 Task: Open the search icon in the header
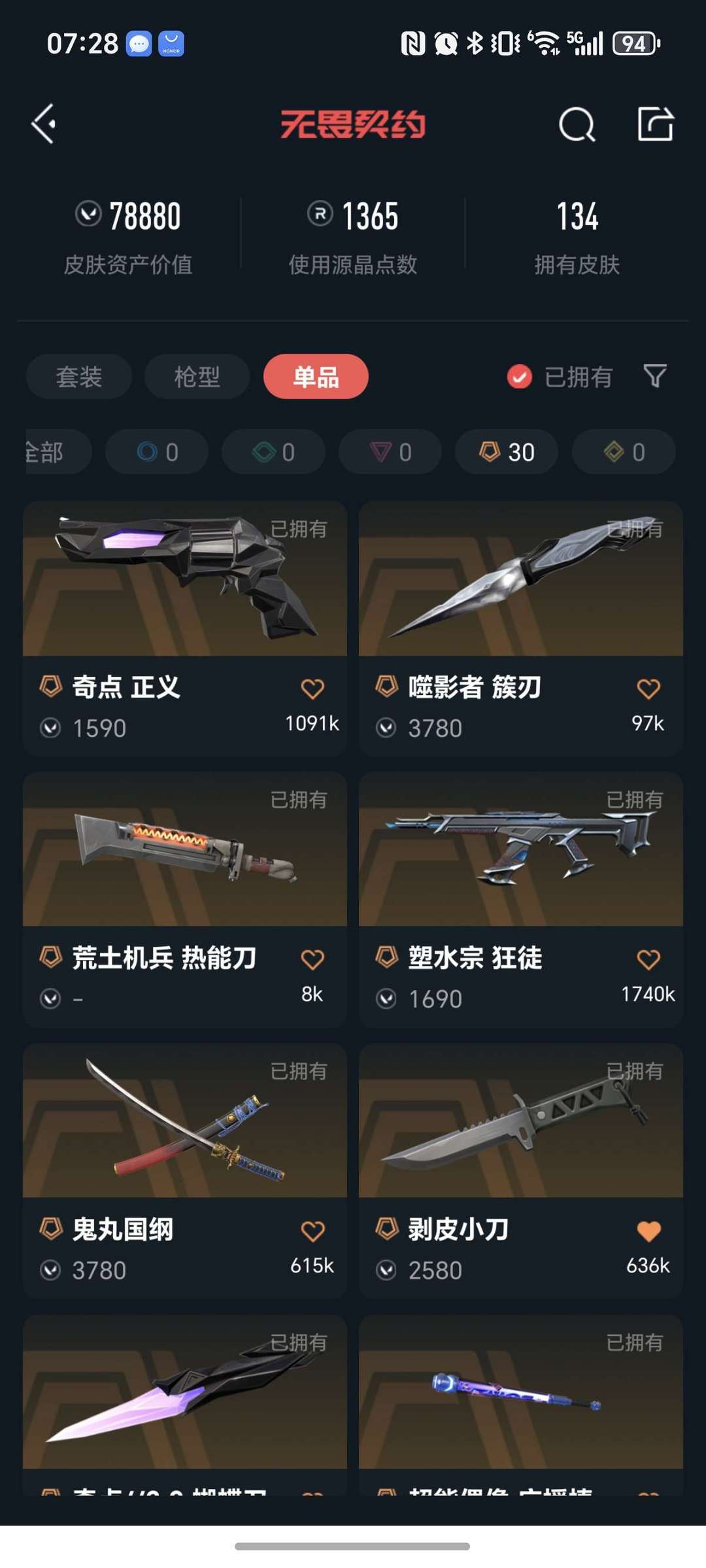577,124
